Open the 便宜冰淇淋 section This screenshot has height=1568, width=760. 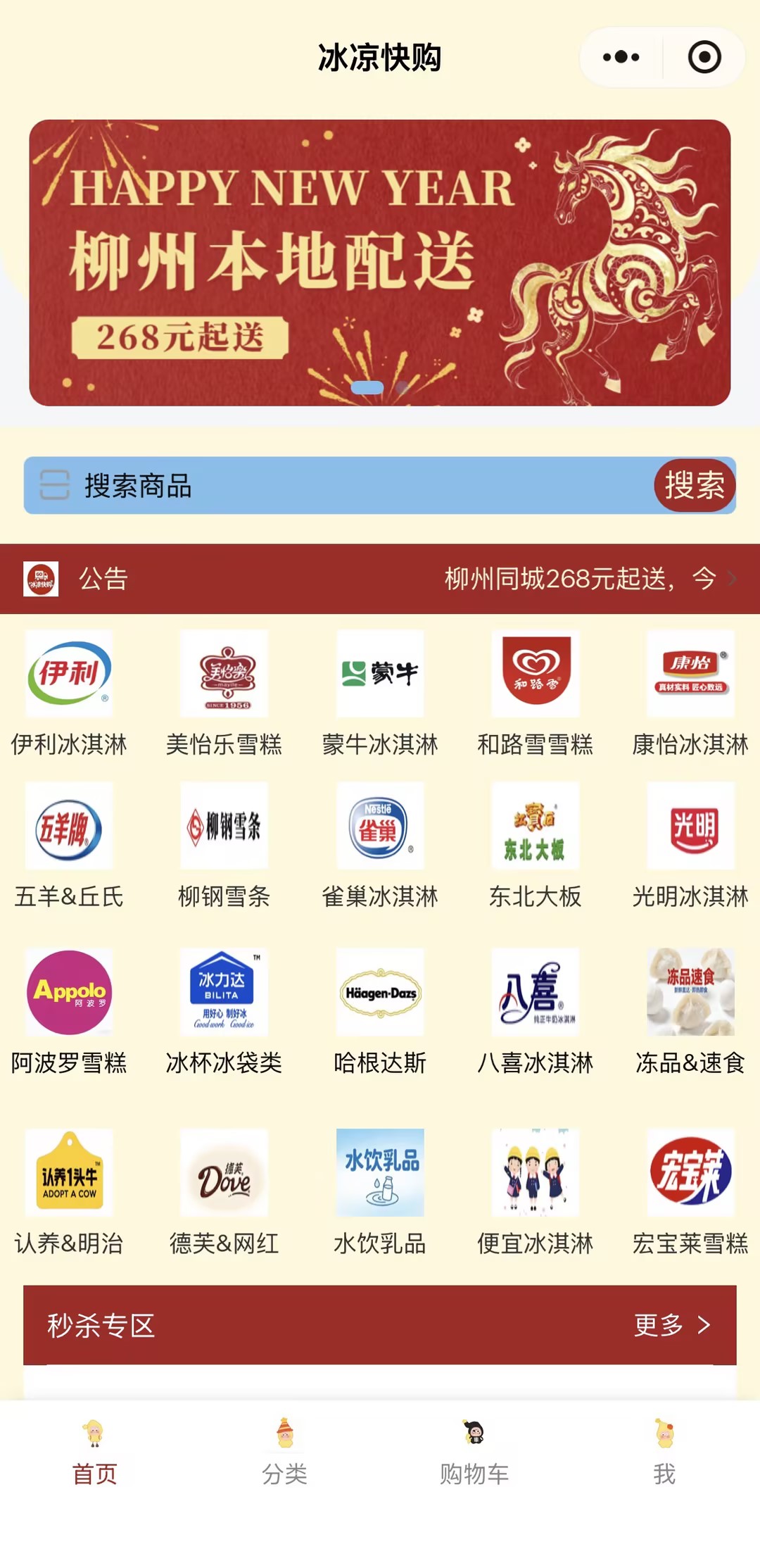click(x=536, y=1192)
